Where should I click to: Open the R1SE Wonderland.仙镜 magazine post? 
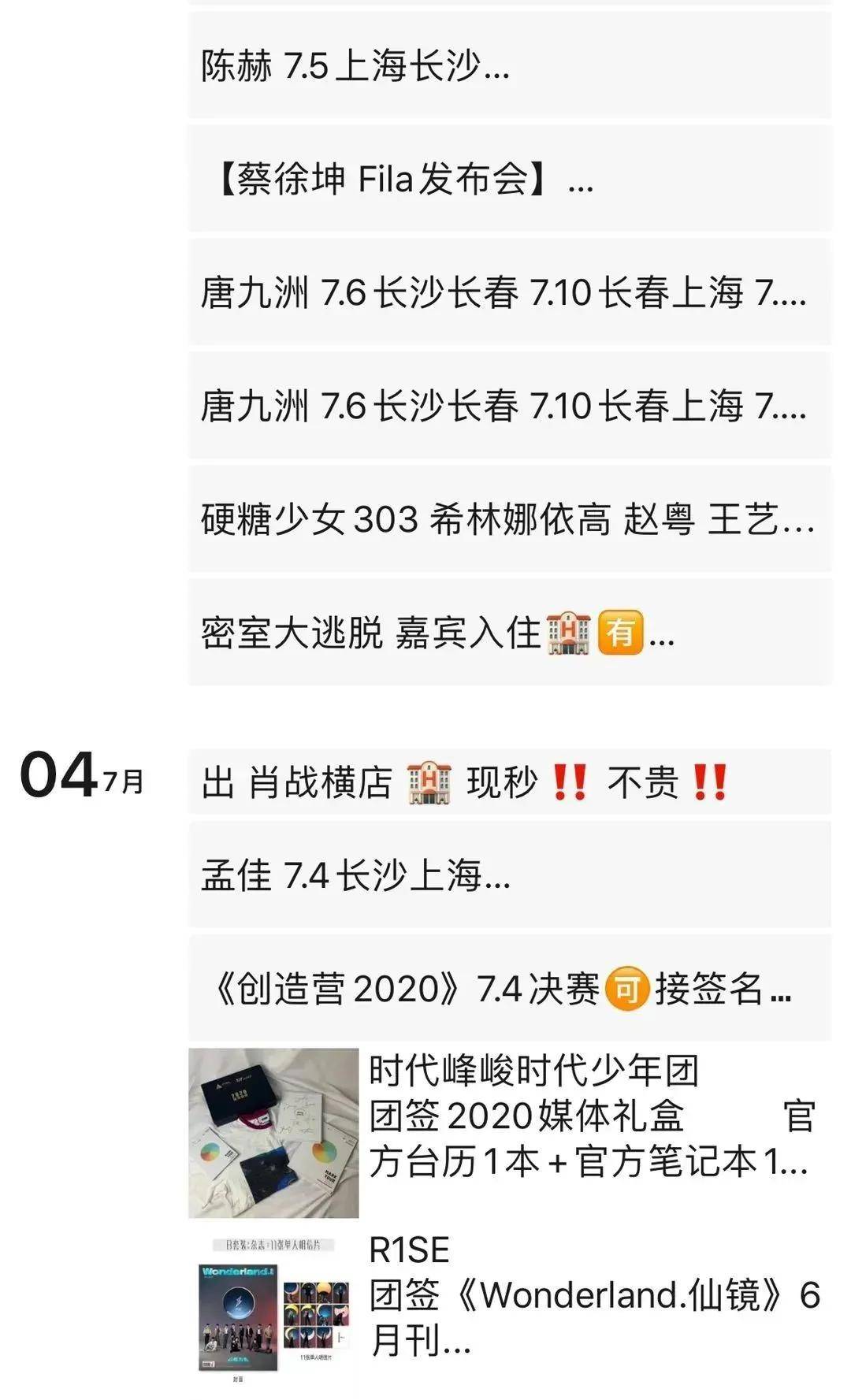(509, 1296)
